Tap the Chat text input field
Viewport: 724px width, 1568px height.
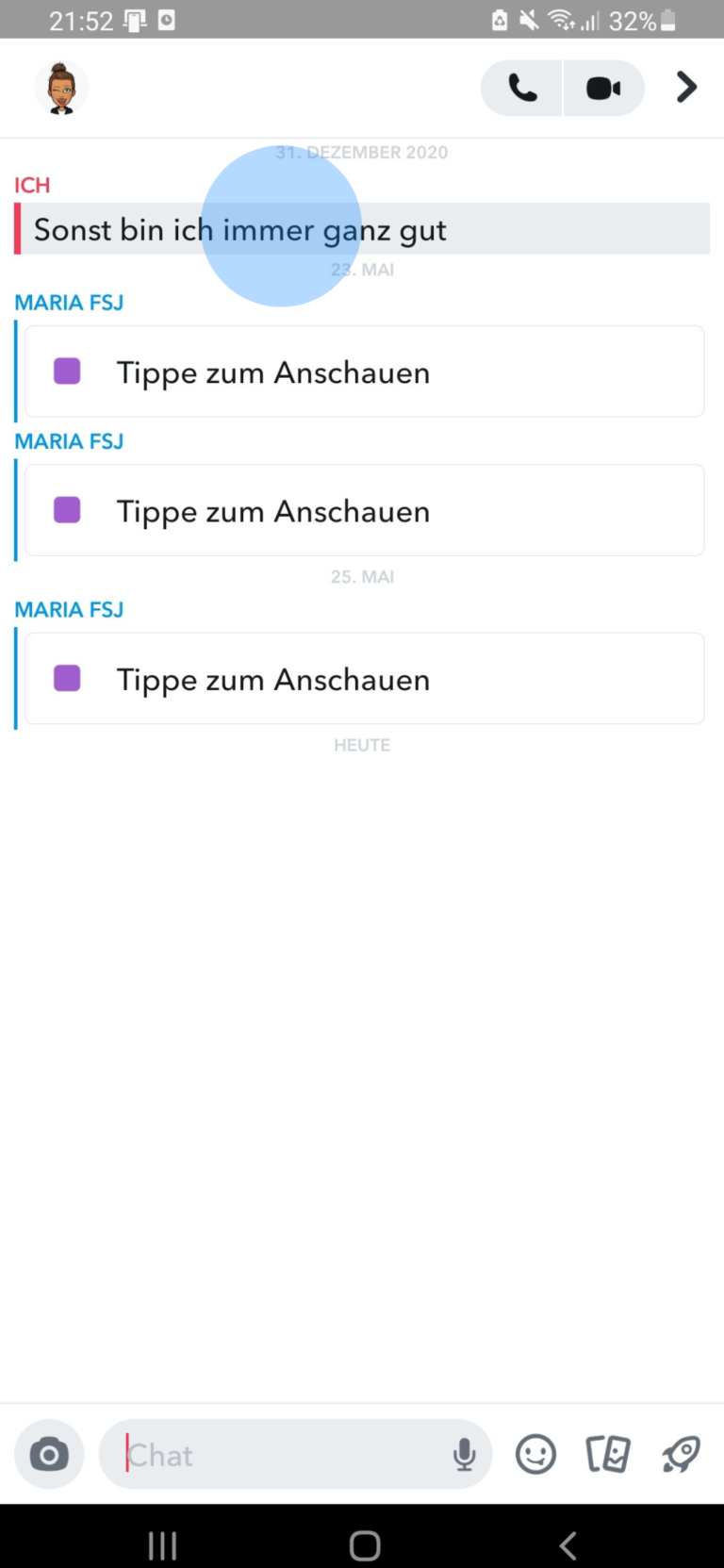click(x=283, y=1455)
